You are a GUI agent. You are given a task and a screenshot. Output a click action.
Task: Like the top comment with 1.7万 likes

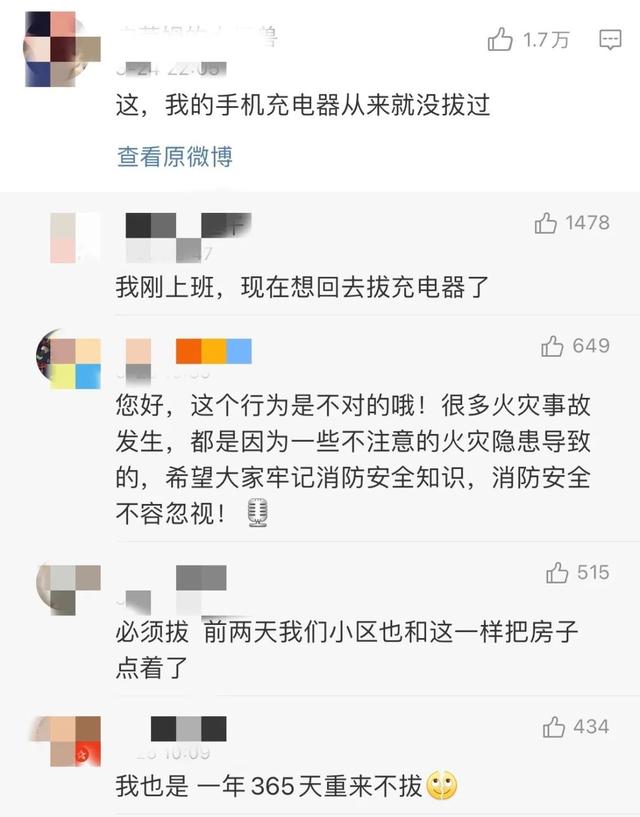pyautogui.click(x=500, y=39)
